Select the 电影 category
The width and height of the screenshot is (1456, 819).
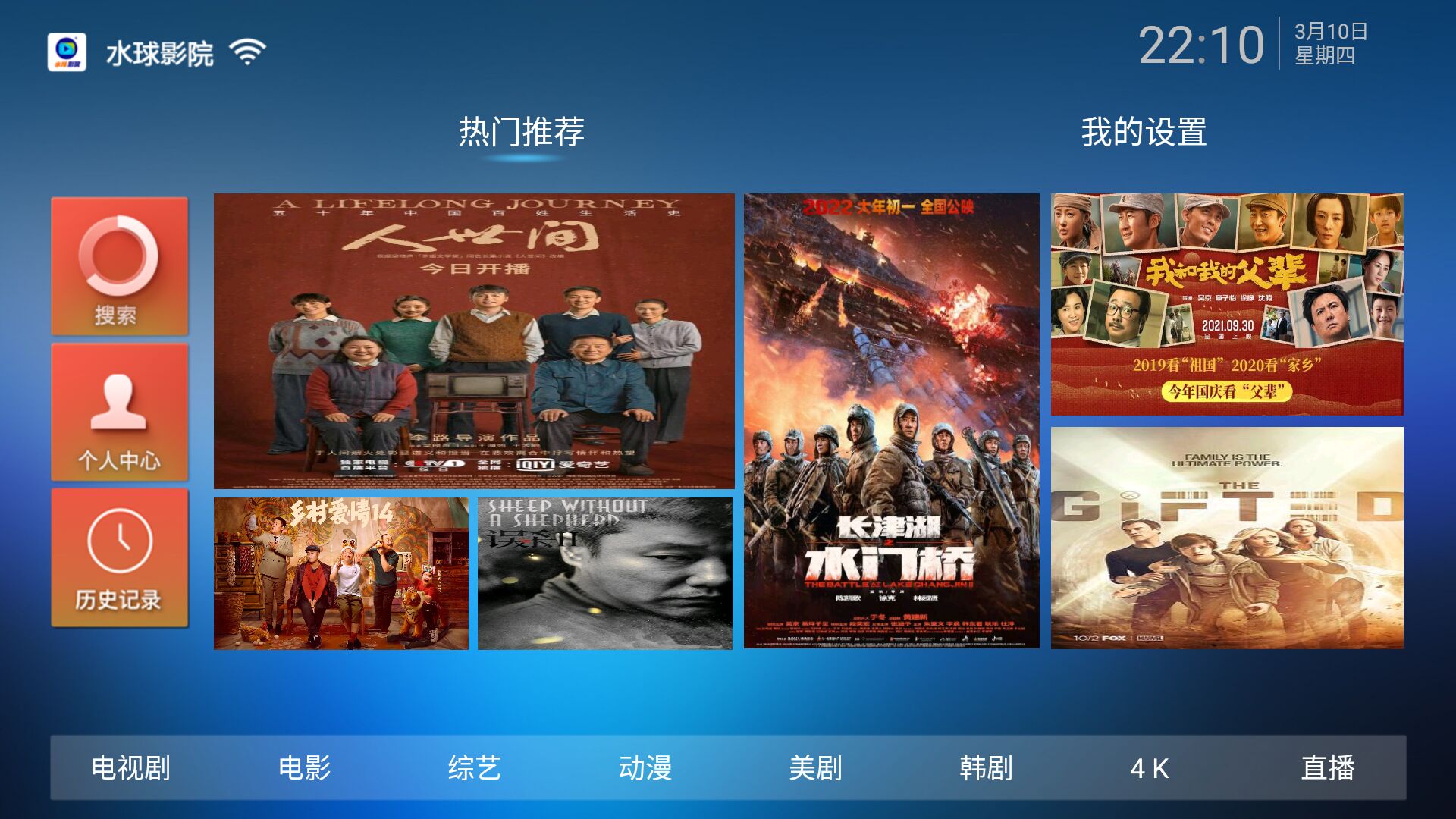pos(304,767)
